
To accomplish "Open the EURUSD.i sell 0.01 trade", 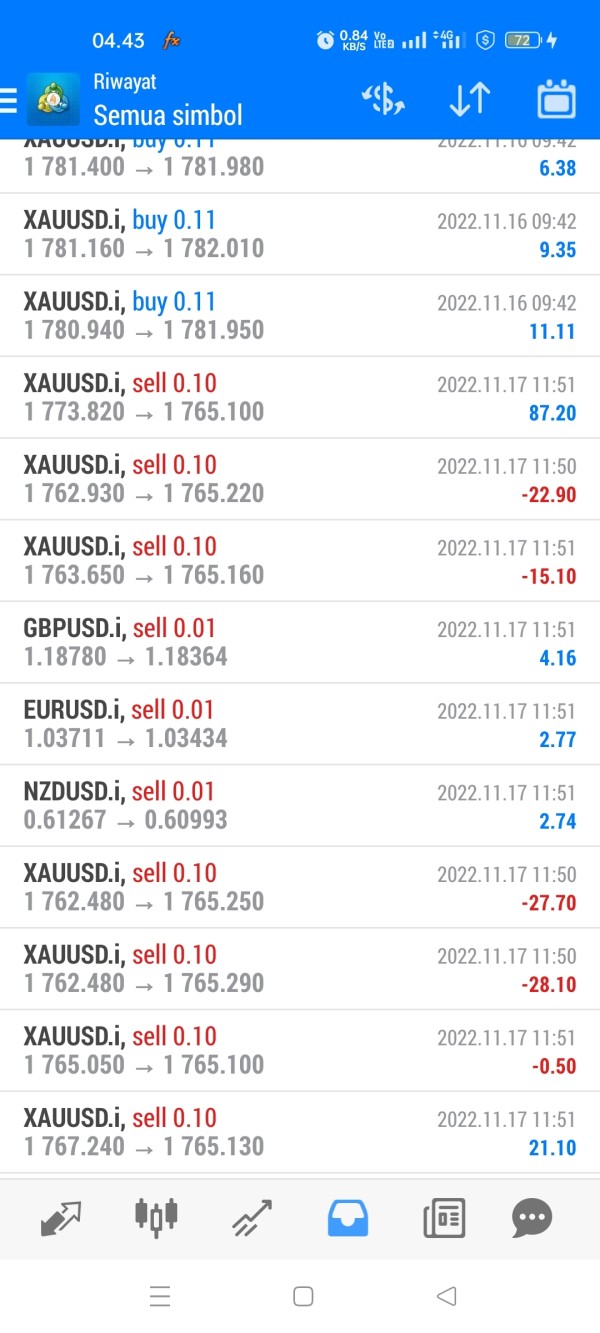I will (300, 725).
